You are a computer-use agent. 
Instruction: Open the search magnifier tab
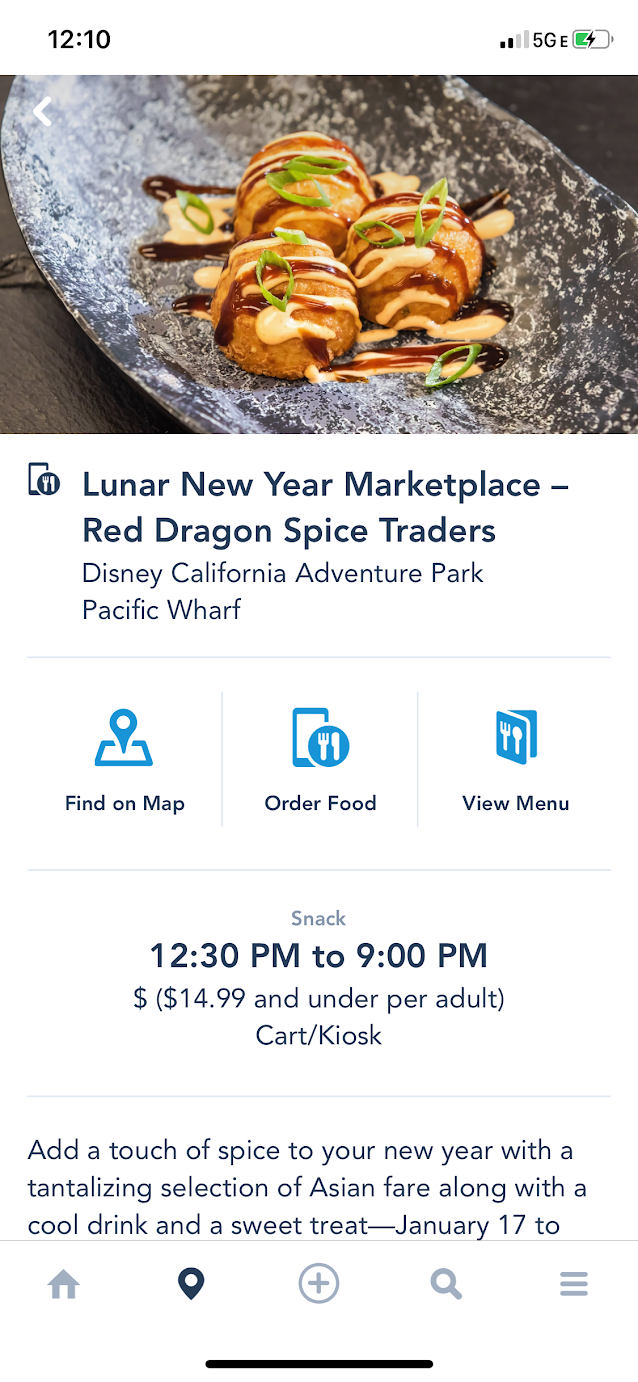point(446,1284)
